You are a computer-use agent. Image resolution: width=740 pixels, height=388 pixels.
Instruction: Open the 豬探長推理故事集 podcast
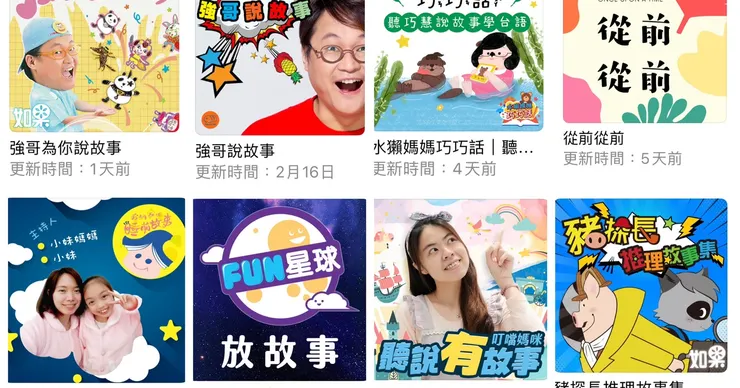(x=641, y=286)
